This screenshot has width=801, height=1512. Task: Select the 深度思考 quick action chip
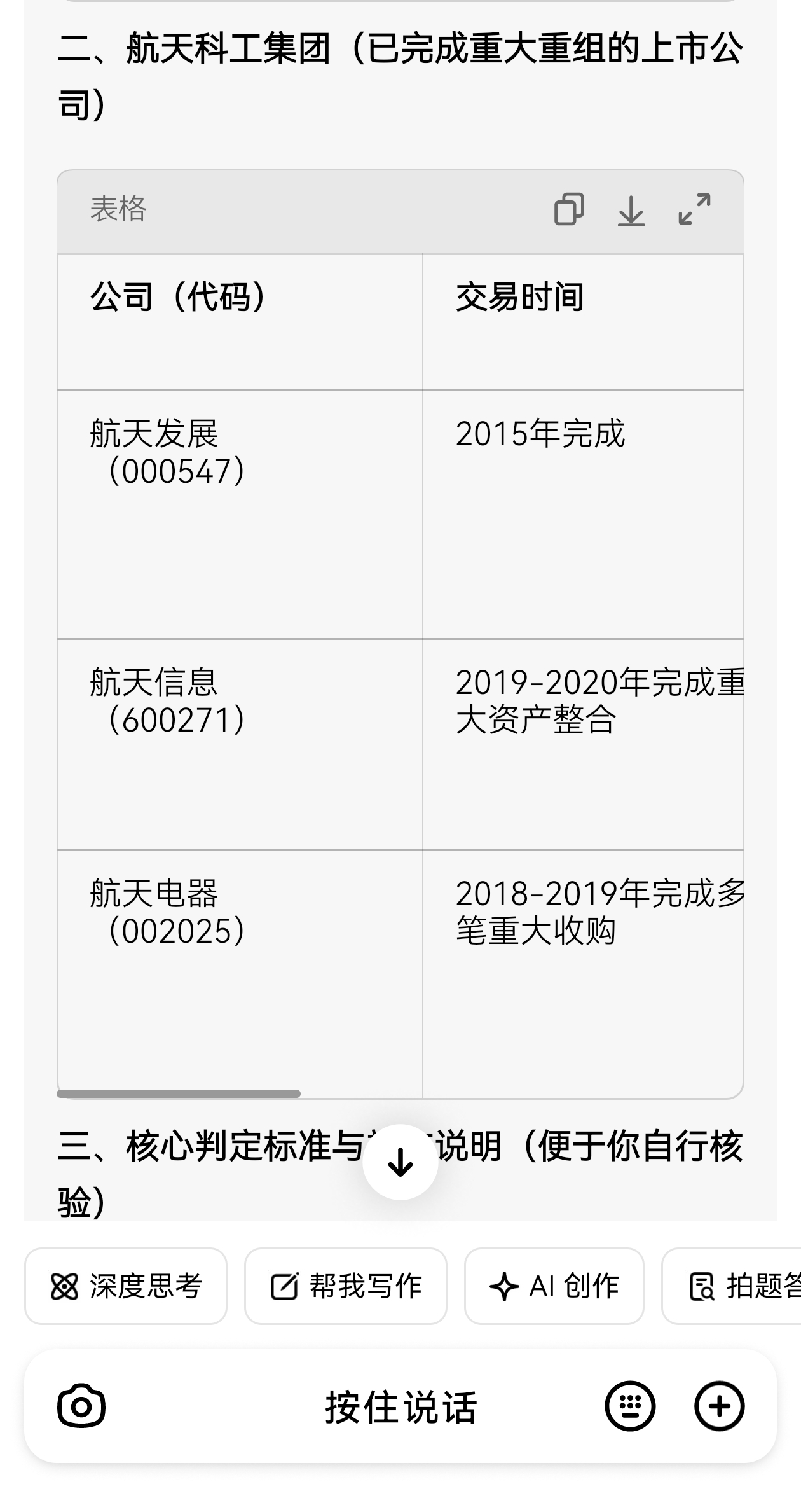pos(125,1284)
